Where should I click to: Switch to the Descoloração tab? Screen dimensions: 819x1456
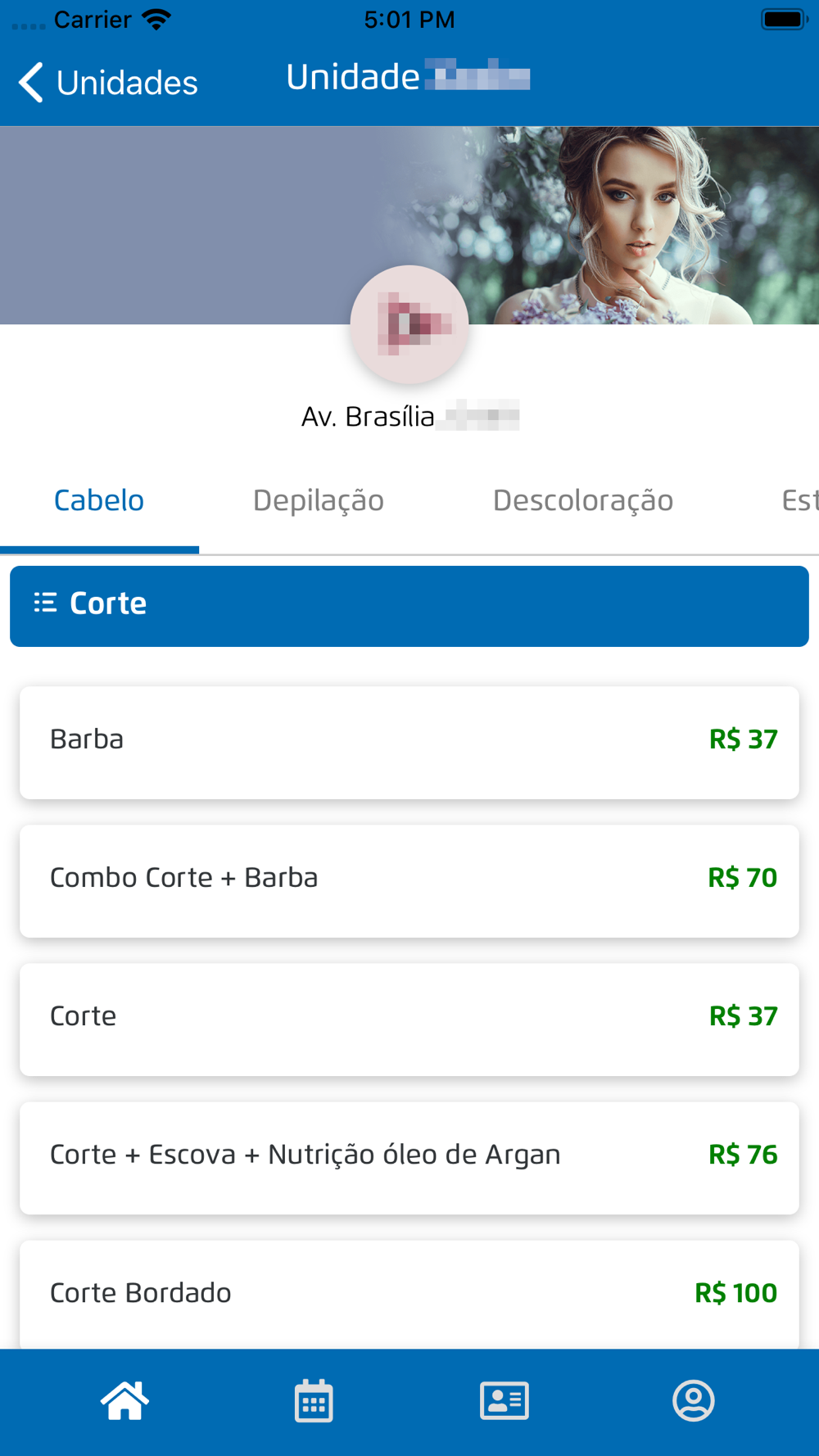[583, 500]
